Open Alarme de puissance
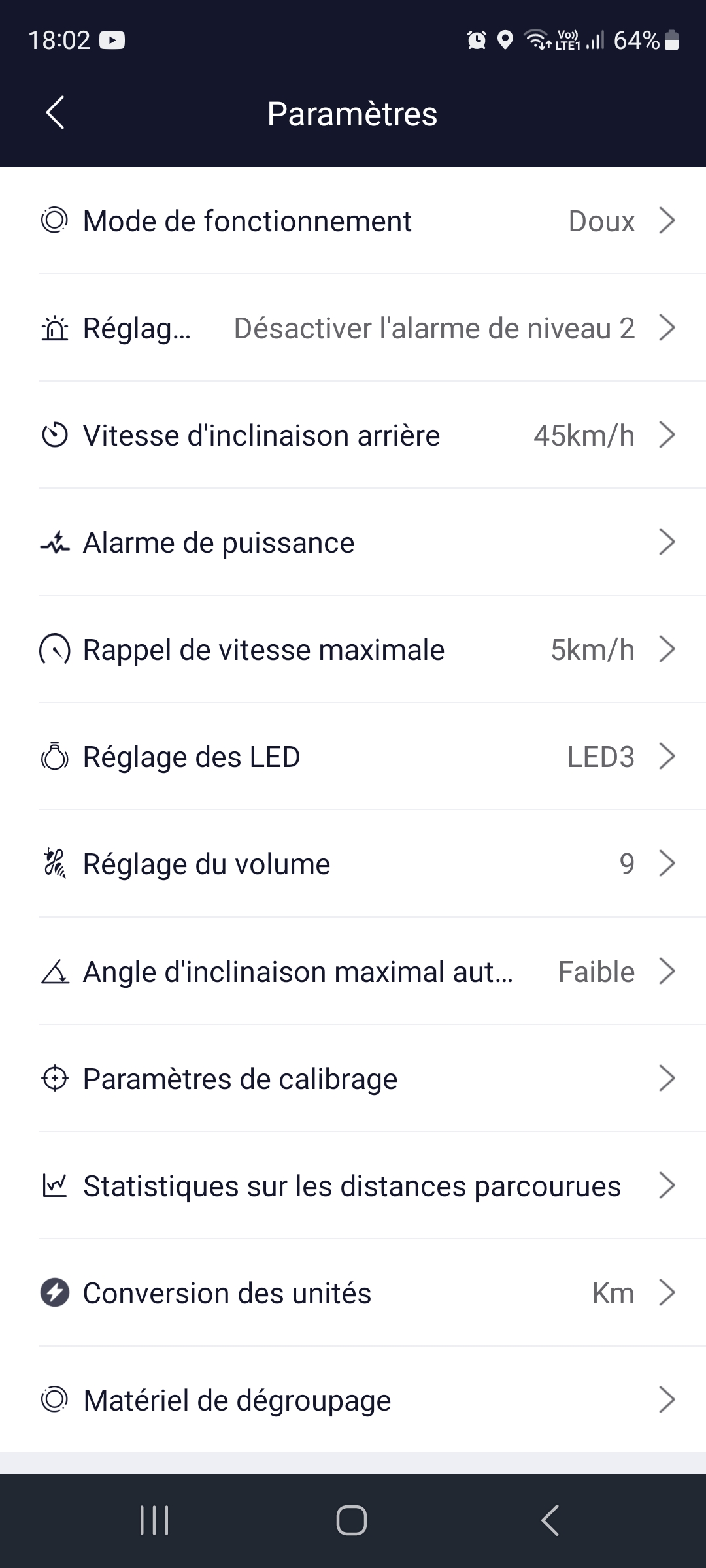 [353, 542]
